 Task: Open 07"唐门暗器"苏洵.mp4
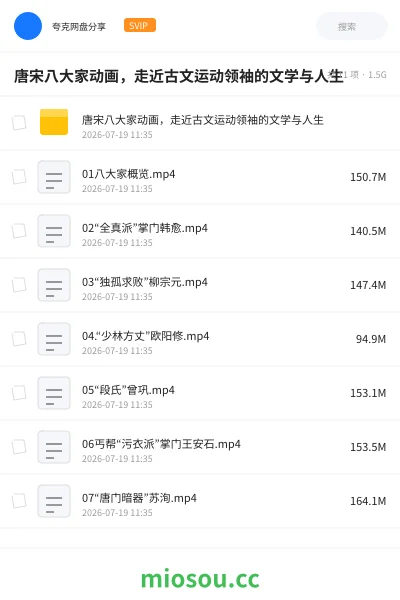[139, 498]
